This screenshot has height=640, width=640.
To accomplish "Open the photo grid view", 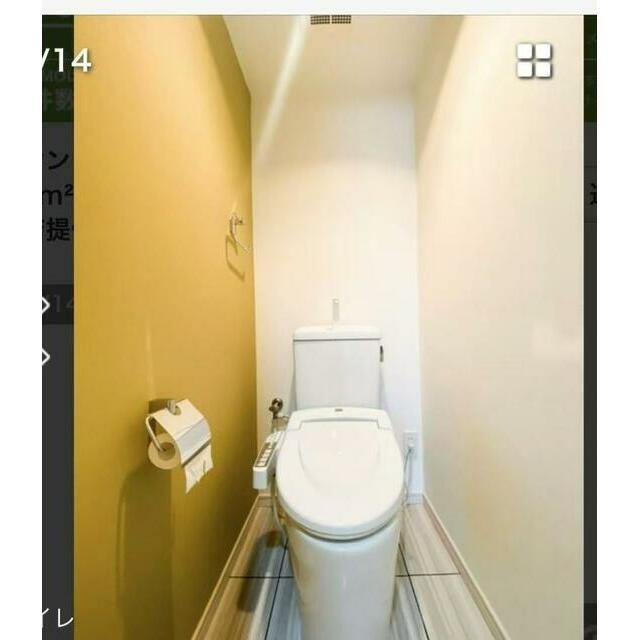I will point(534,61).
